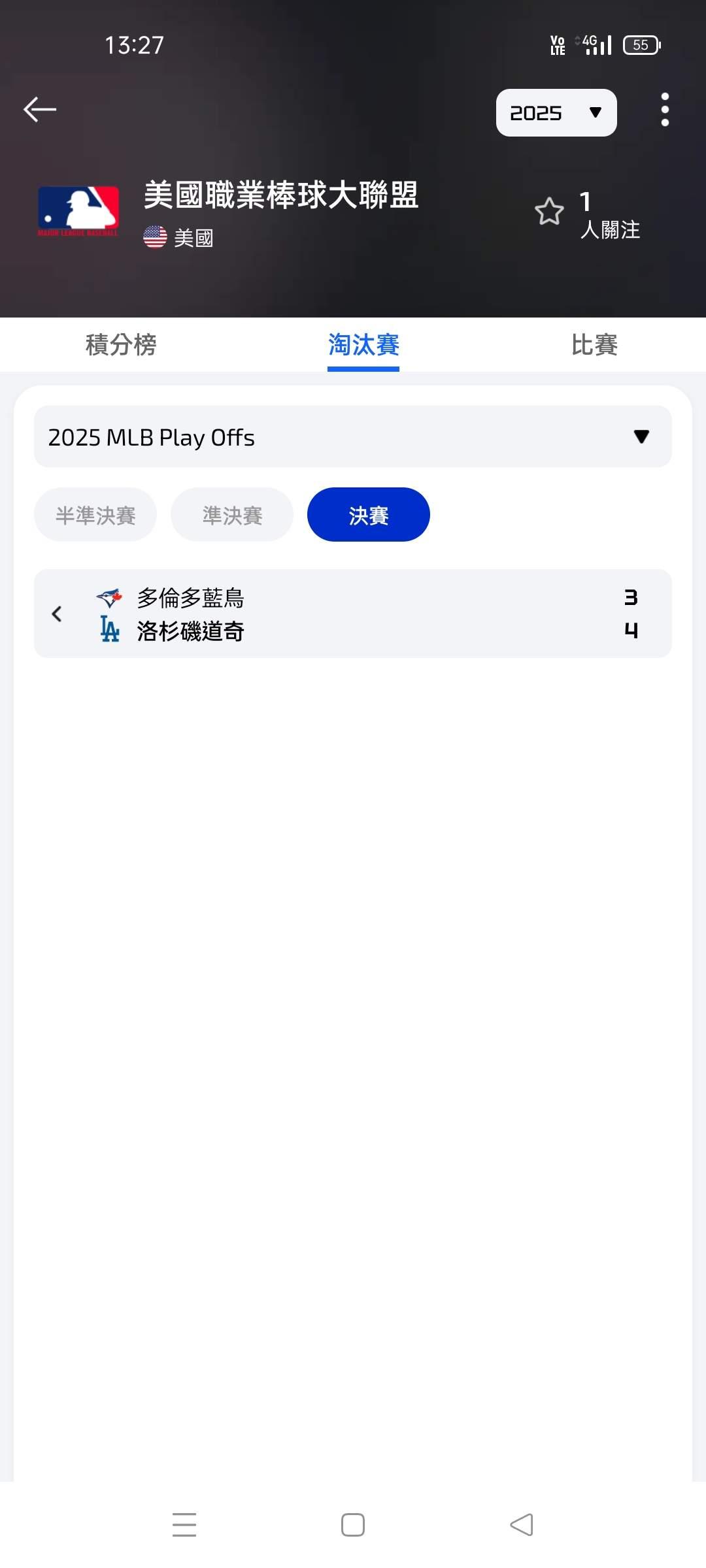Follow the league with the star icon
This screenshot has width=706, height=1568.
click(549, 211)
